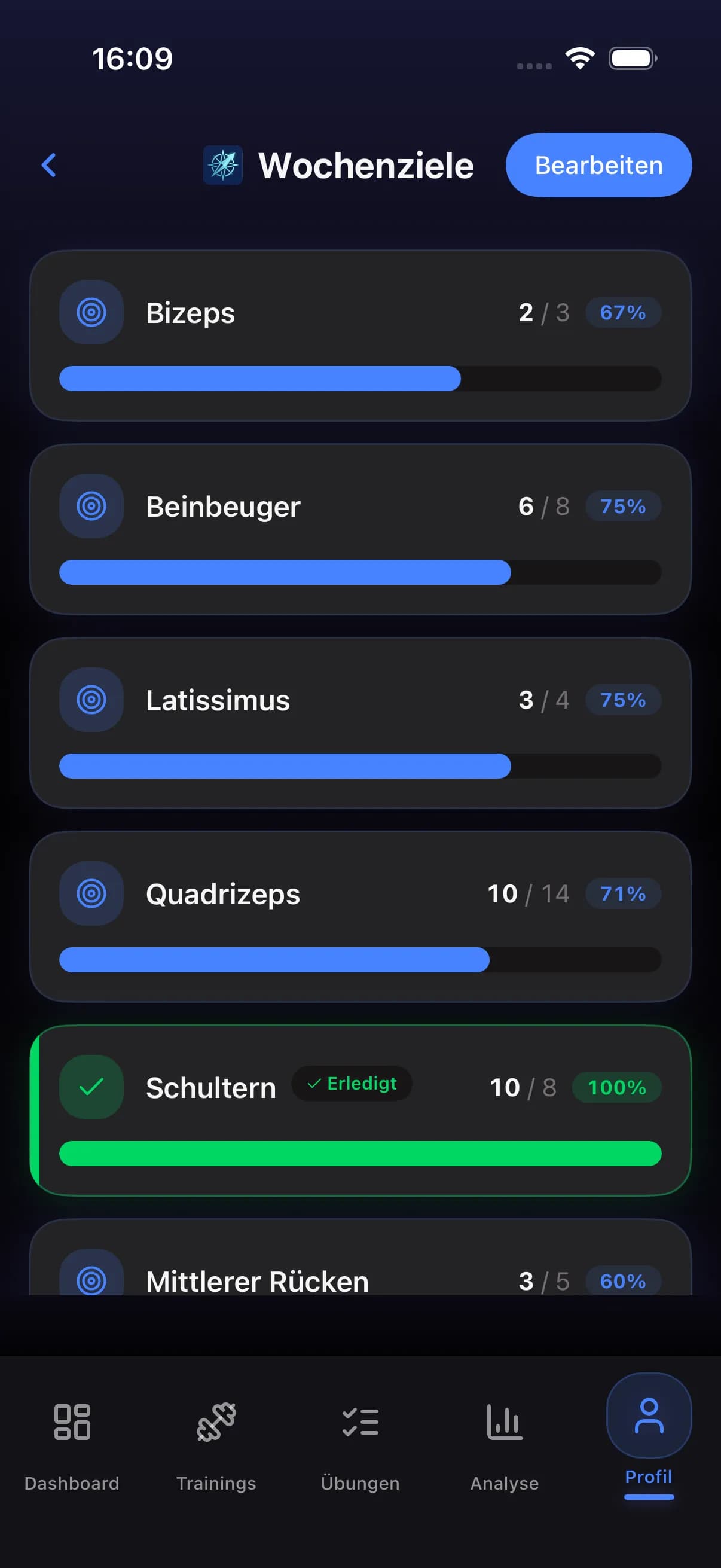Open the Analyse tab
Viewport: 721px width, 1568px height.
[x=505, y=1440]
